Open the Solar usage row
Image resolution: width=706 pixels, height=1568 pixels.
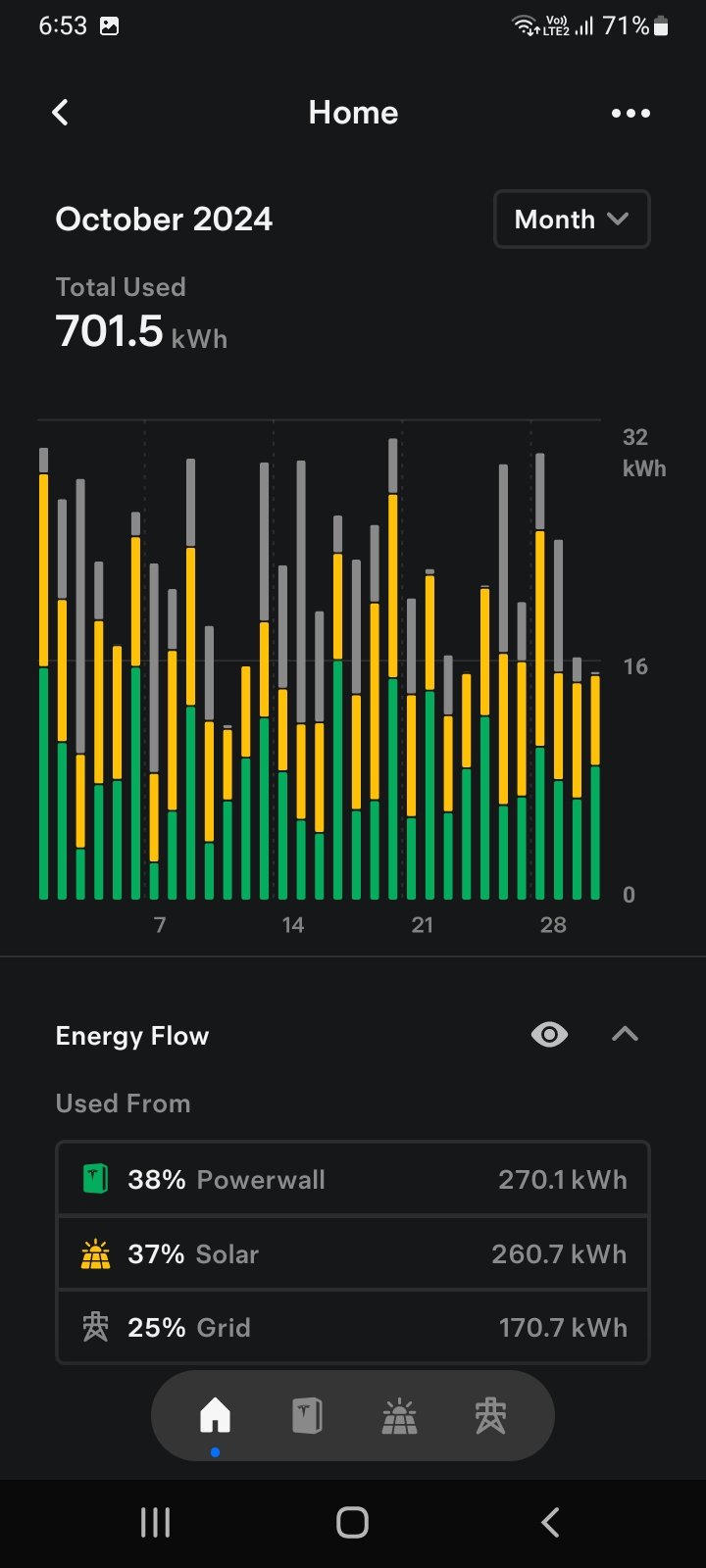coord(353,1253)
